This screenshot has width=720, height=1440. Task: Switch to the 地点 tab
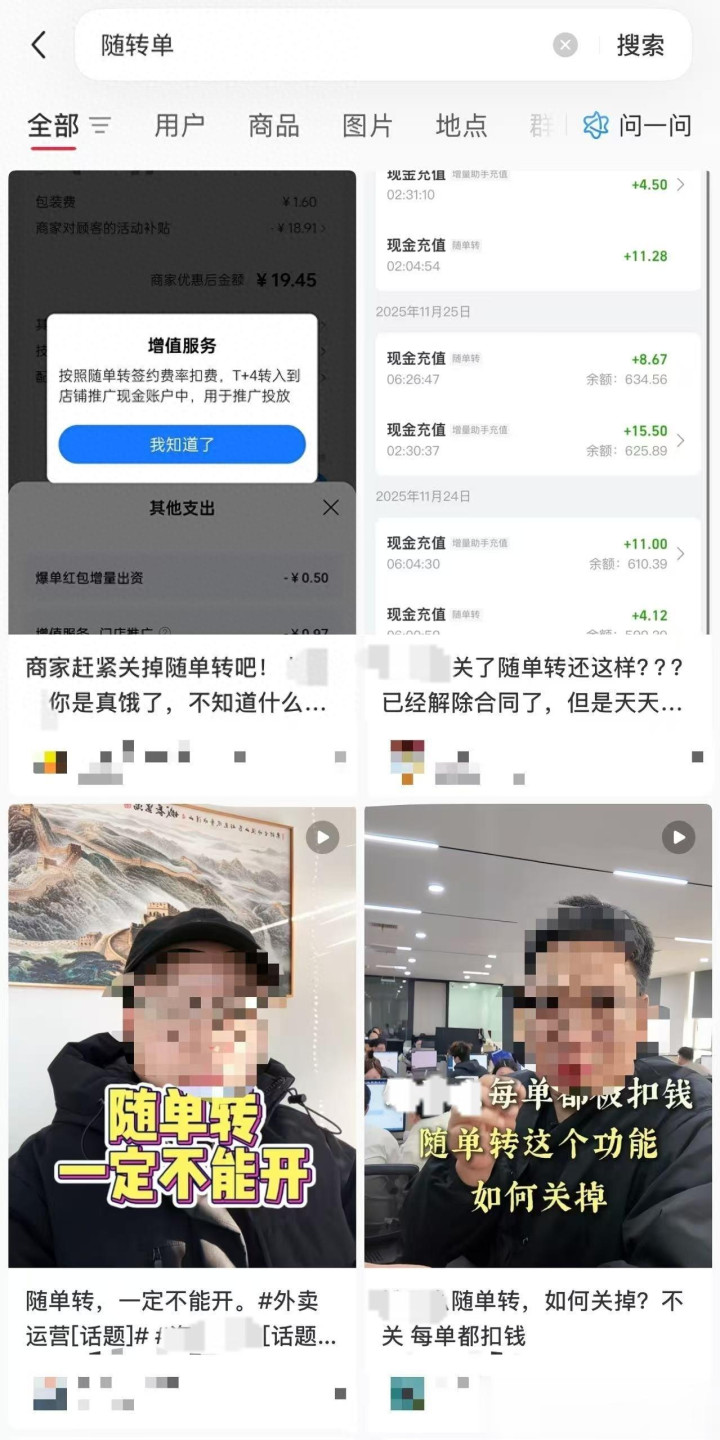(x=462, y=125)
